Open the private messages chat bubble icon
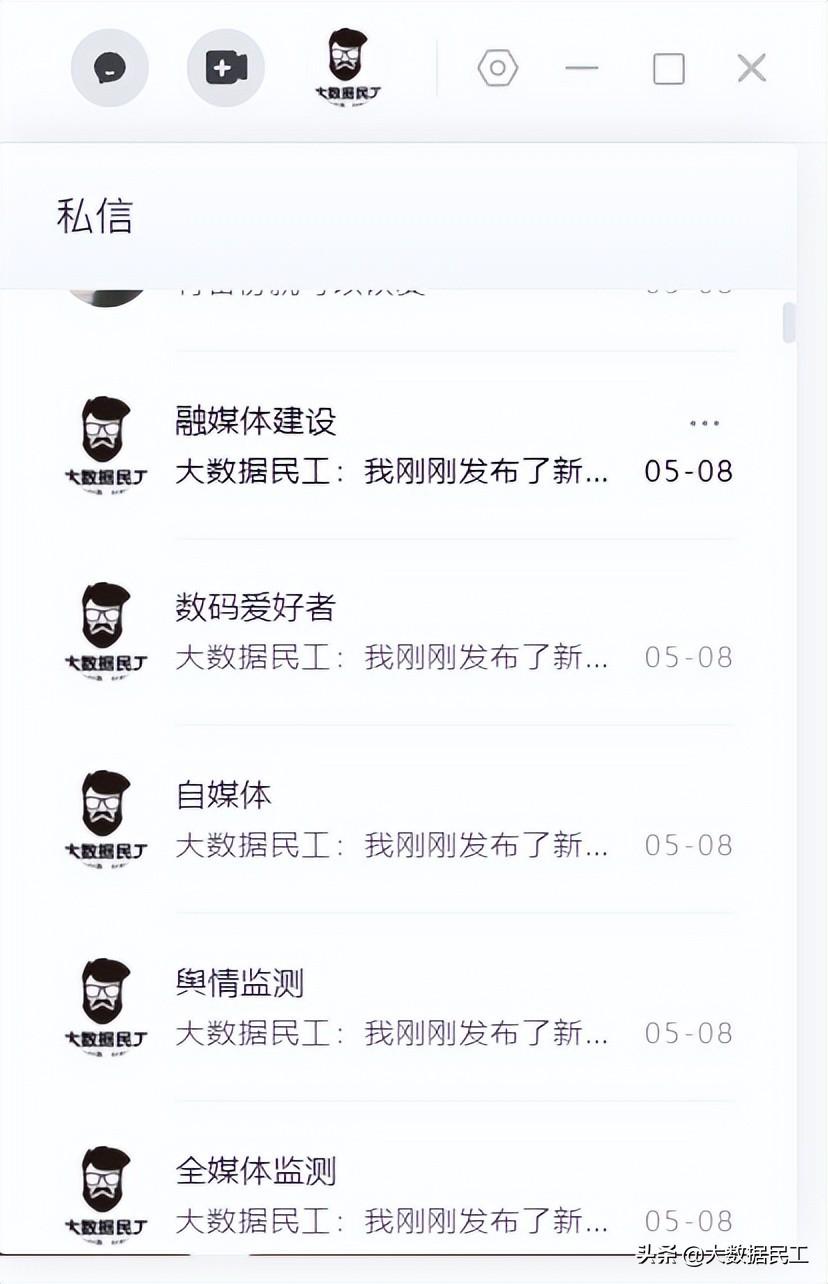The height and width of the screenshot is (1284, 828). click(x=109, y=67)
